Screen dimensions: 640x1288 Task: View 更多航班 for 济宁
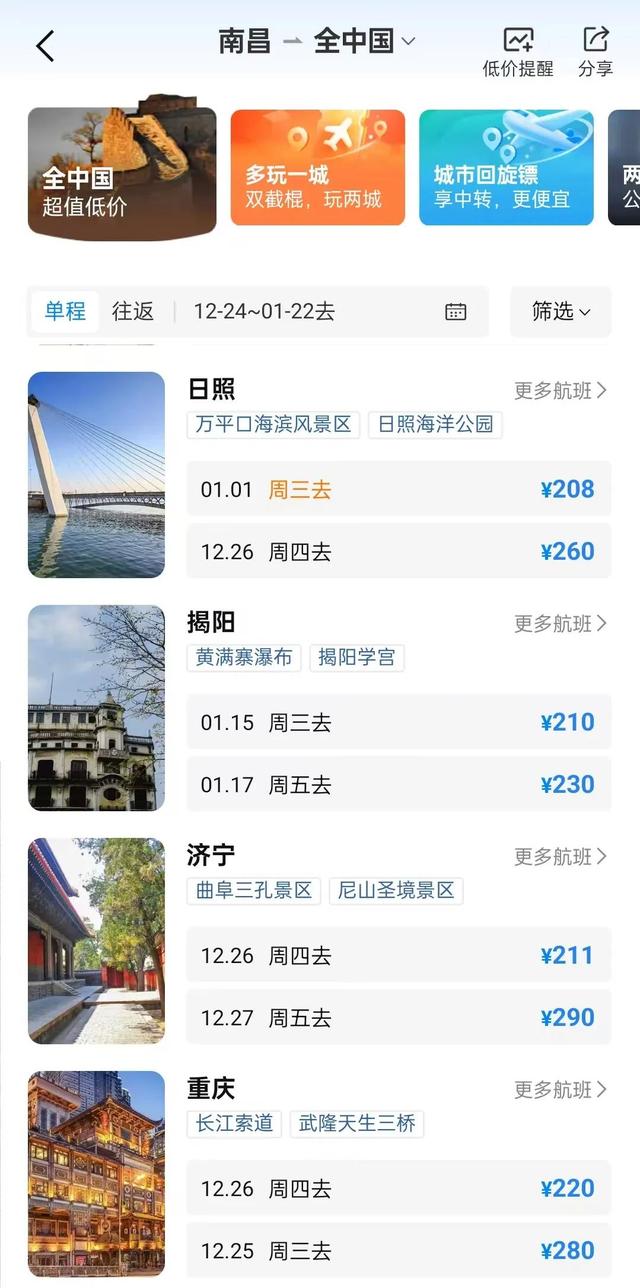click(x=560, y=857)
